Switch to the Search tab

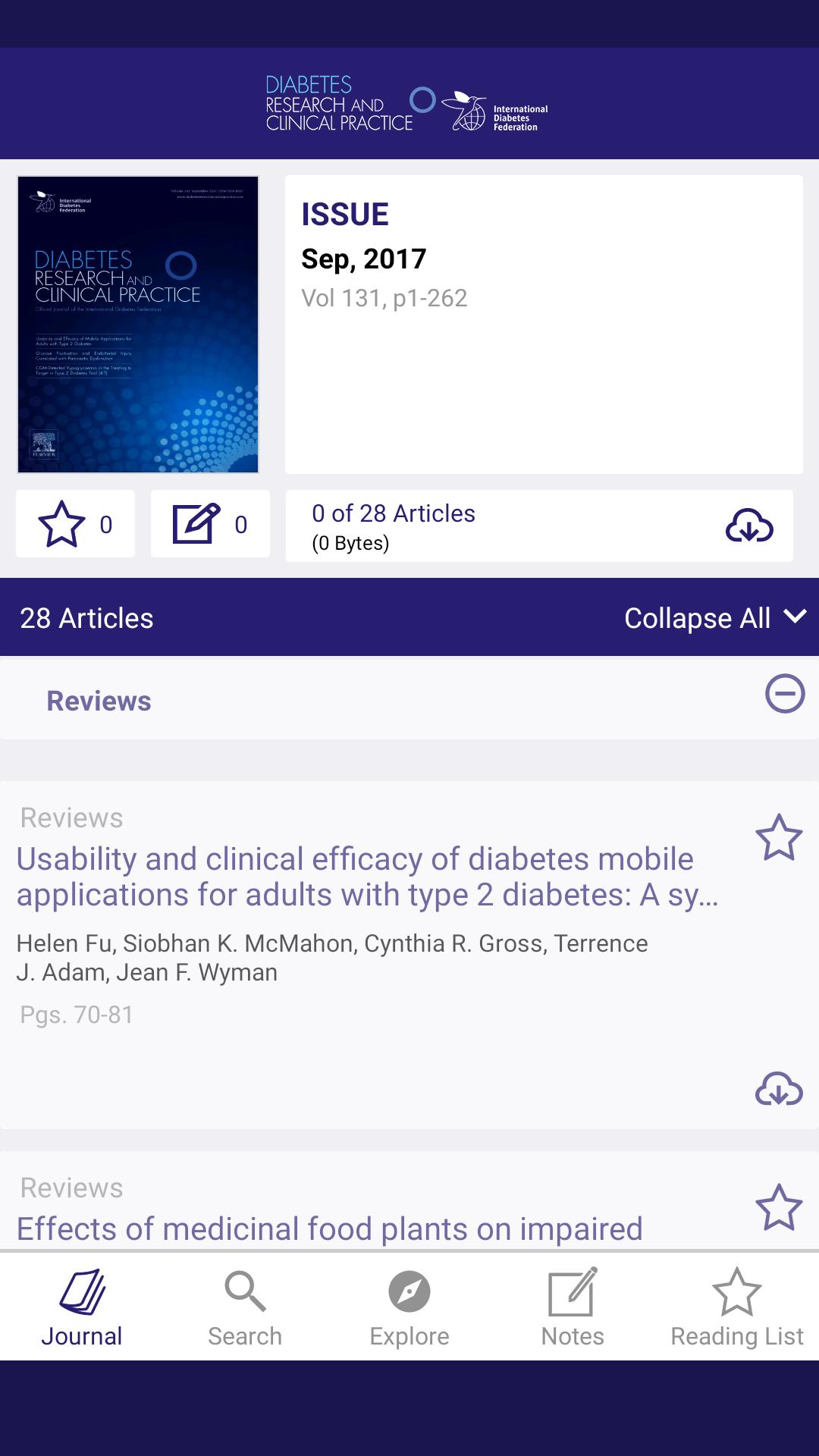pos(245,1307)
